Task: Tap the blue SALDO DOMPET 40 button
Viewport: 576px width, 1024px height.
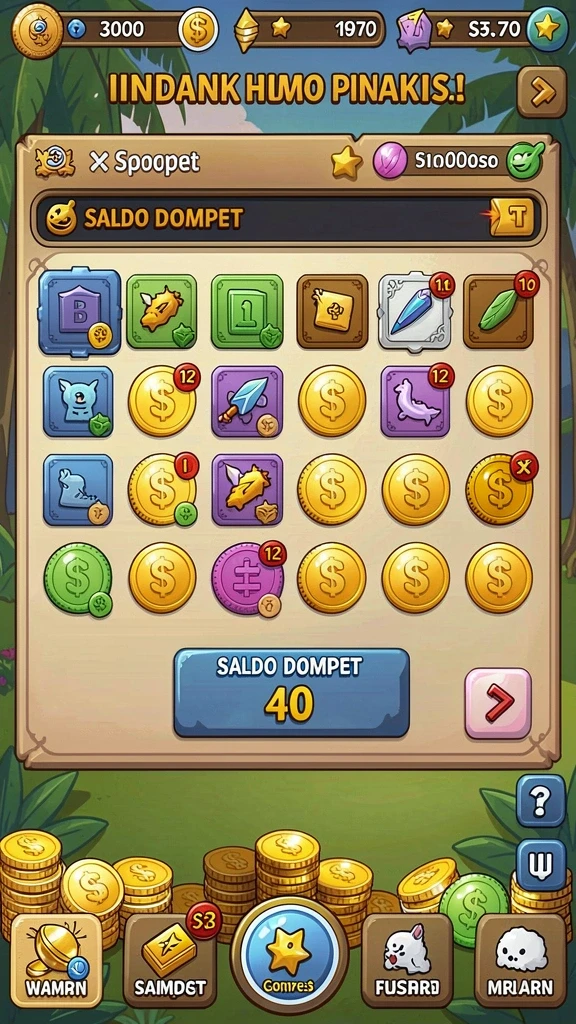Action: click(x=291, y=692)
